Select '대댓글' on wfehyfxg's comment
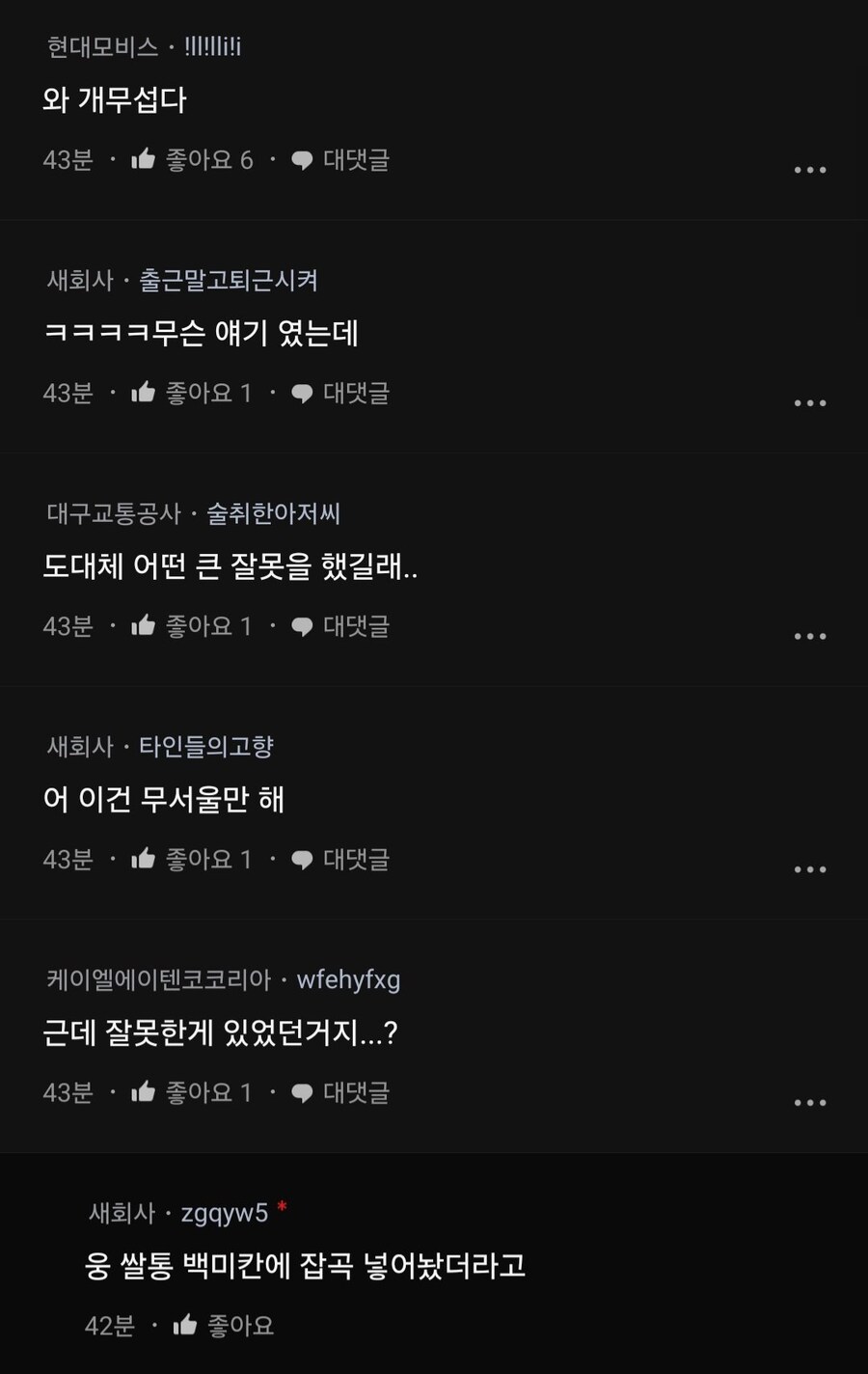 pos(355,1091)
